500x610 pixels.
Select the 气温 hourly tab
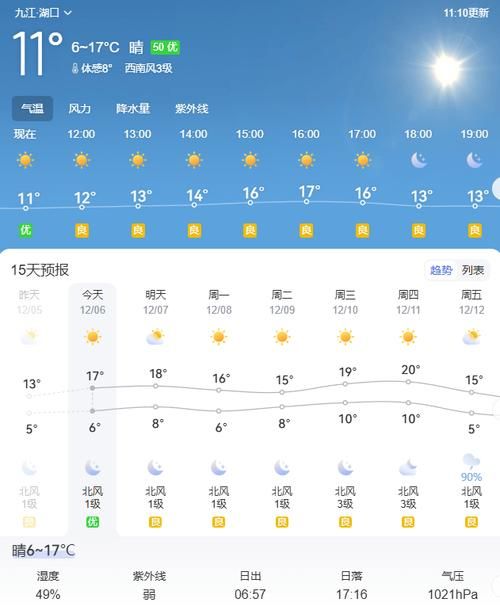32,109
